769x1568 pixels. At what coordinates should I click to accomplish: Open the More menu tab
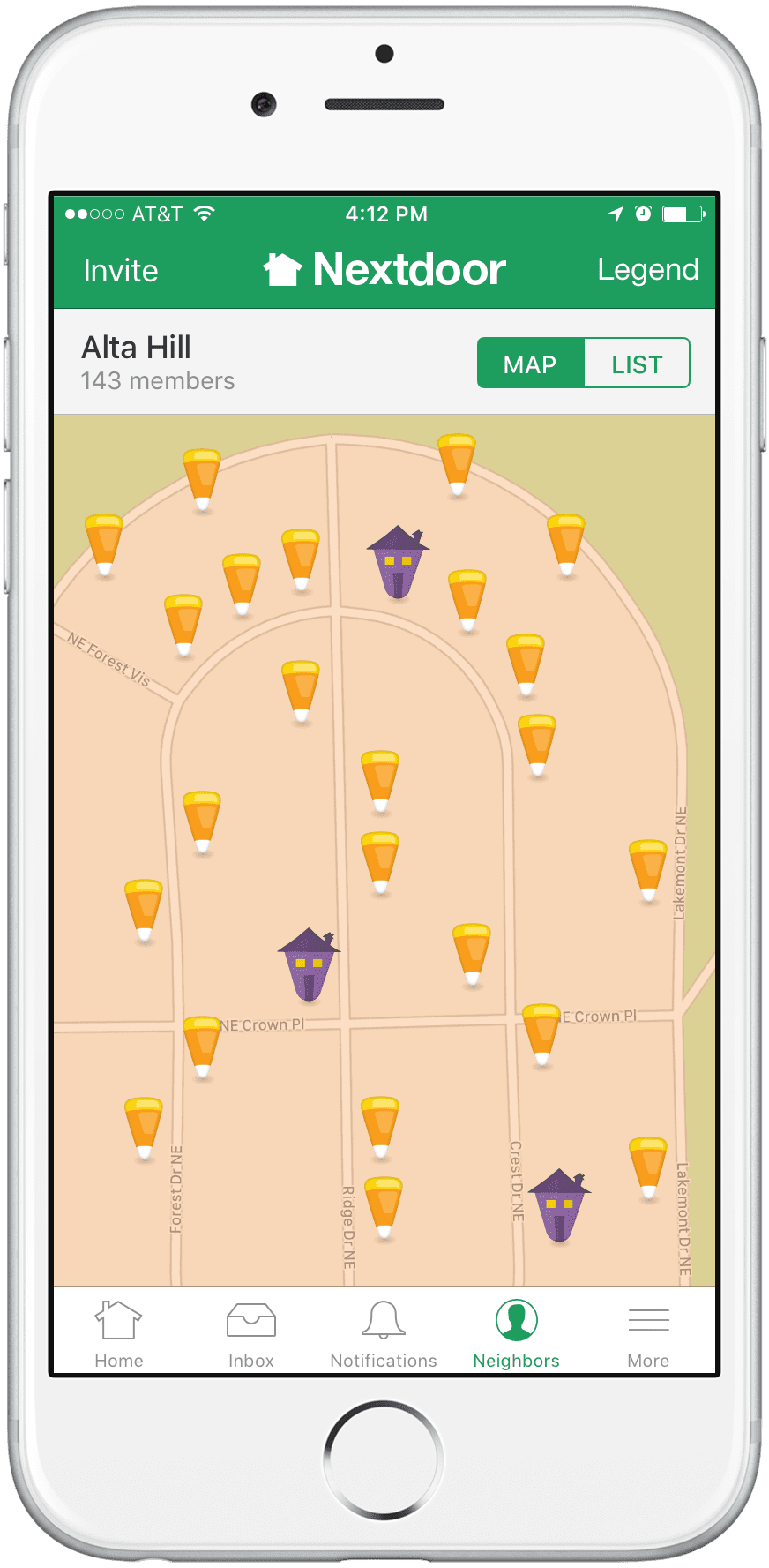pyautogui.click(x=648, y=1334)
